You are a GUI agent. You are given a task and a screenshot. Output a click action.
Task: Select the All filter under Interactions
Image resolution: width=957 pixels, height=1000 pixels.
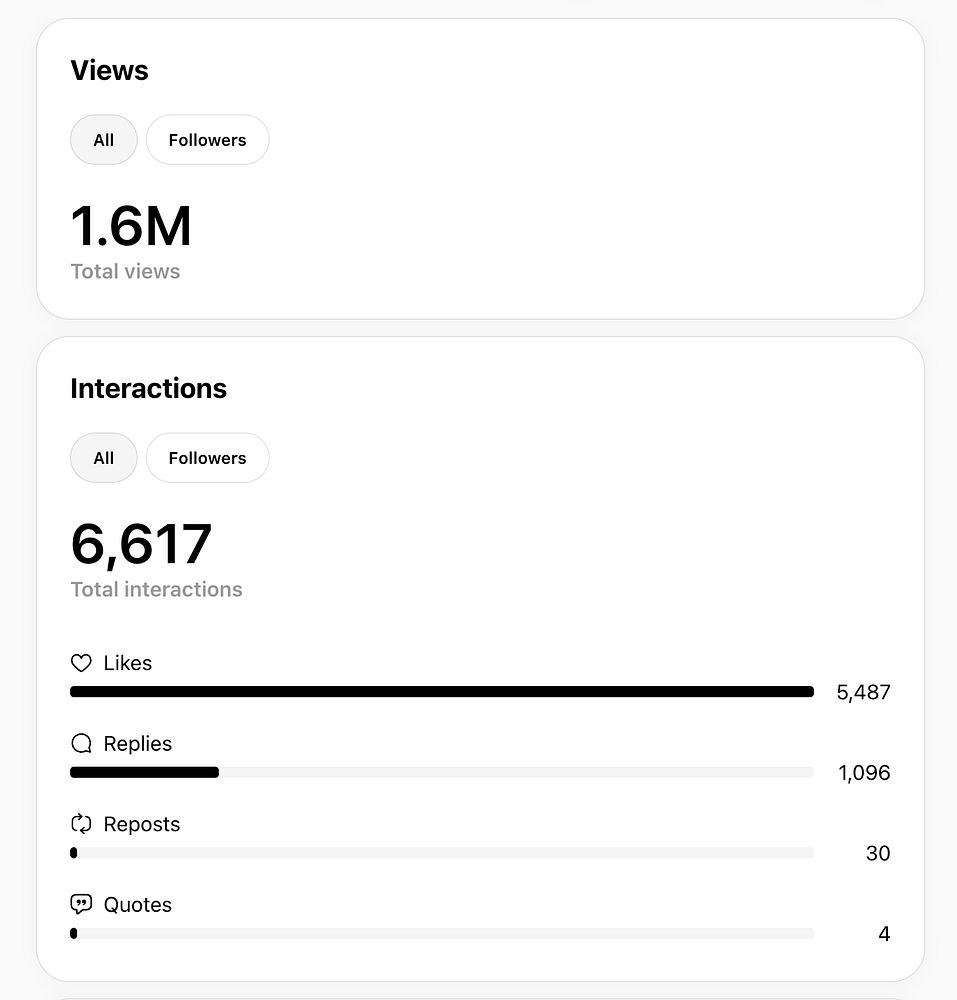[x=104, y=458]
